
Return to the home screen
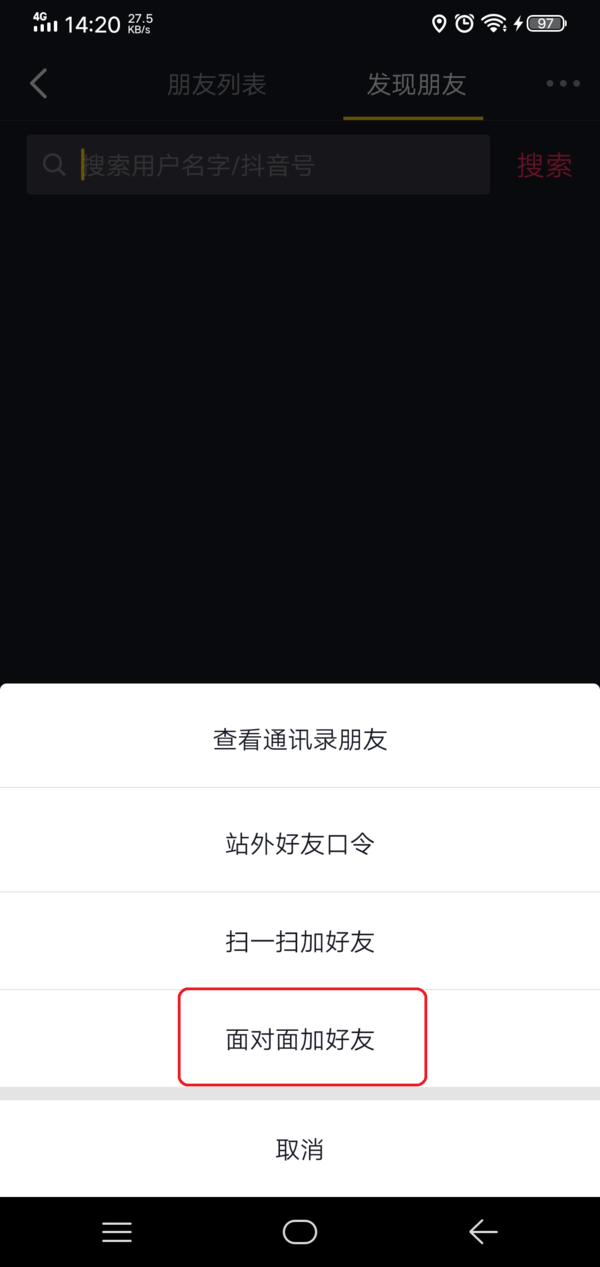[x=300, y=1232]
